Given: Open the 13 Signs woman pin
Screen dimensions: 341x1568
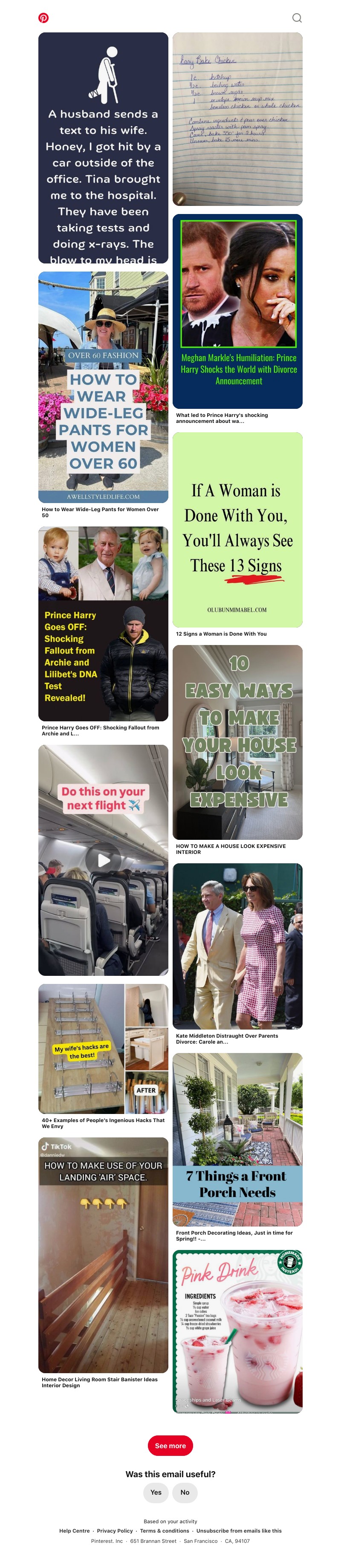Looking at the screenshot, I should [x=237, y=529].
